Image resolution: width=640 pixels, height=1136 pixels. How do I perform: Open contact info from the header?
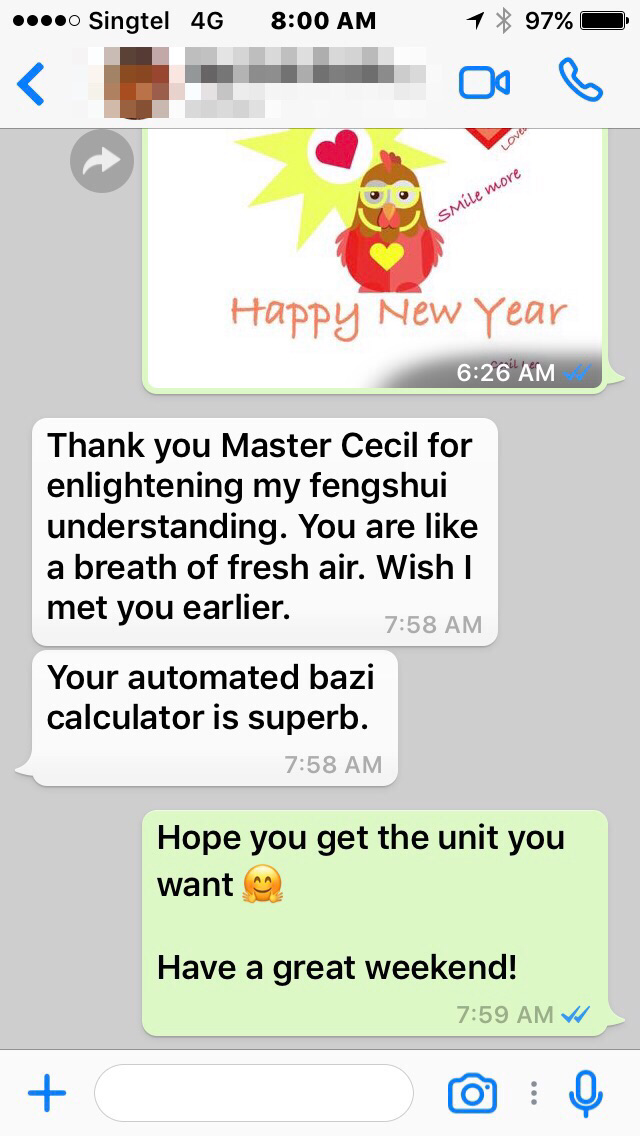pos(270,84)
